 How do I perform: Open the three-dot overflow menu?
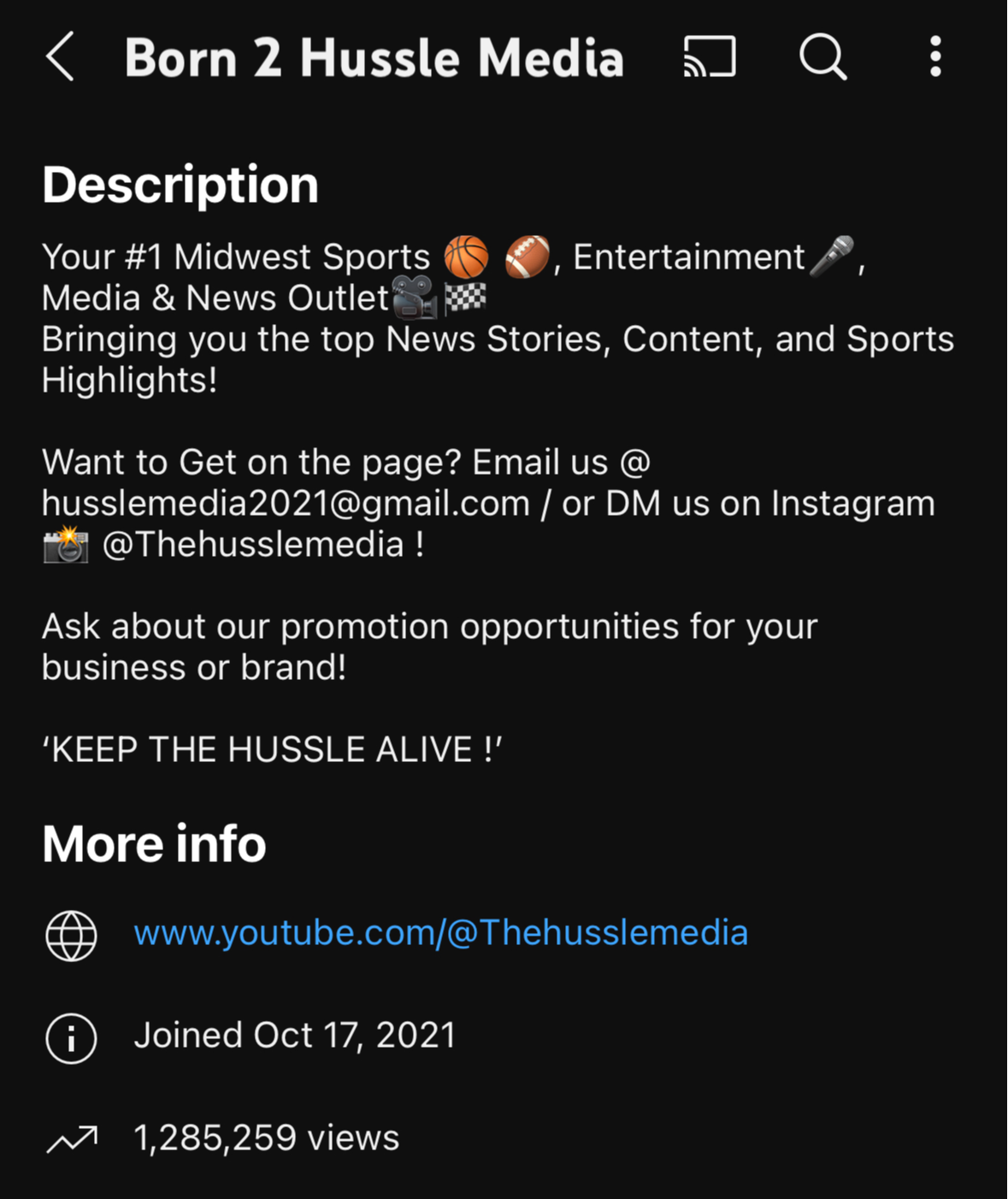(935, 57)
